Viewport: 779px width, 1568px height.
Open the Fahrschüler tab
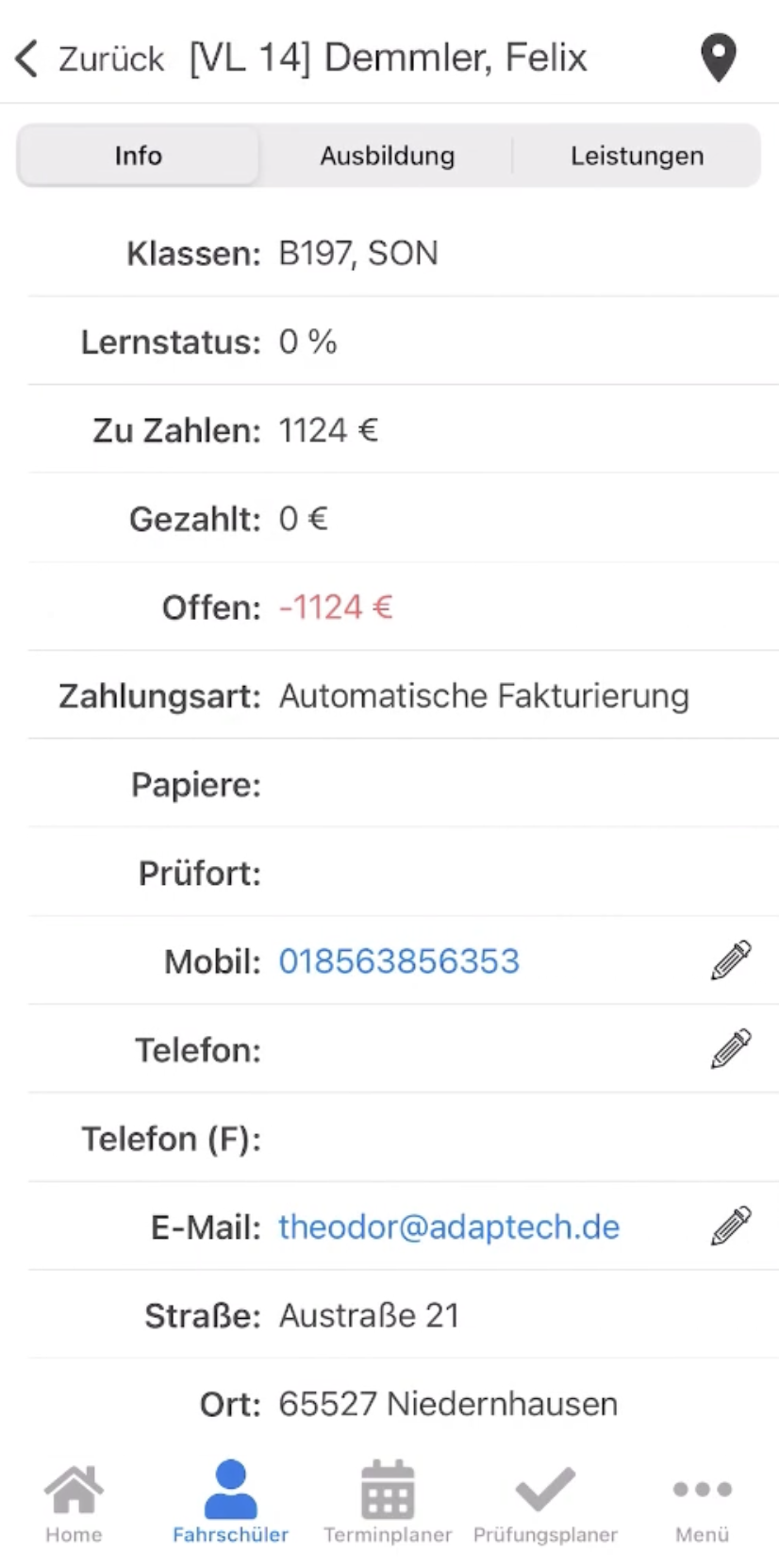[230, 1503]
